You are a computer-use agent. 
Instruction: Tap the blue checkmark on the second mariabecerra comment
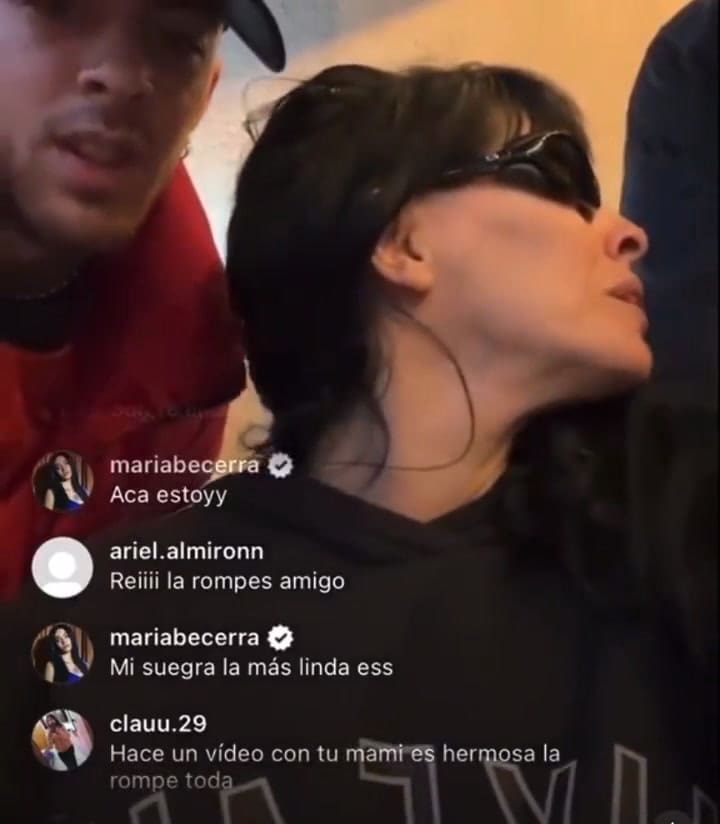coord(279,638)
